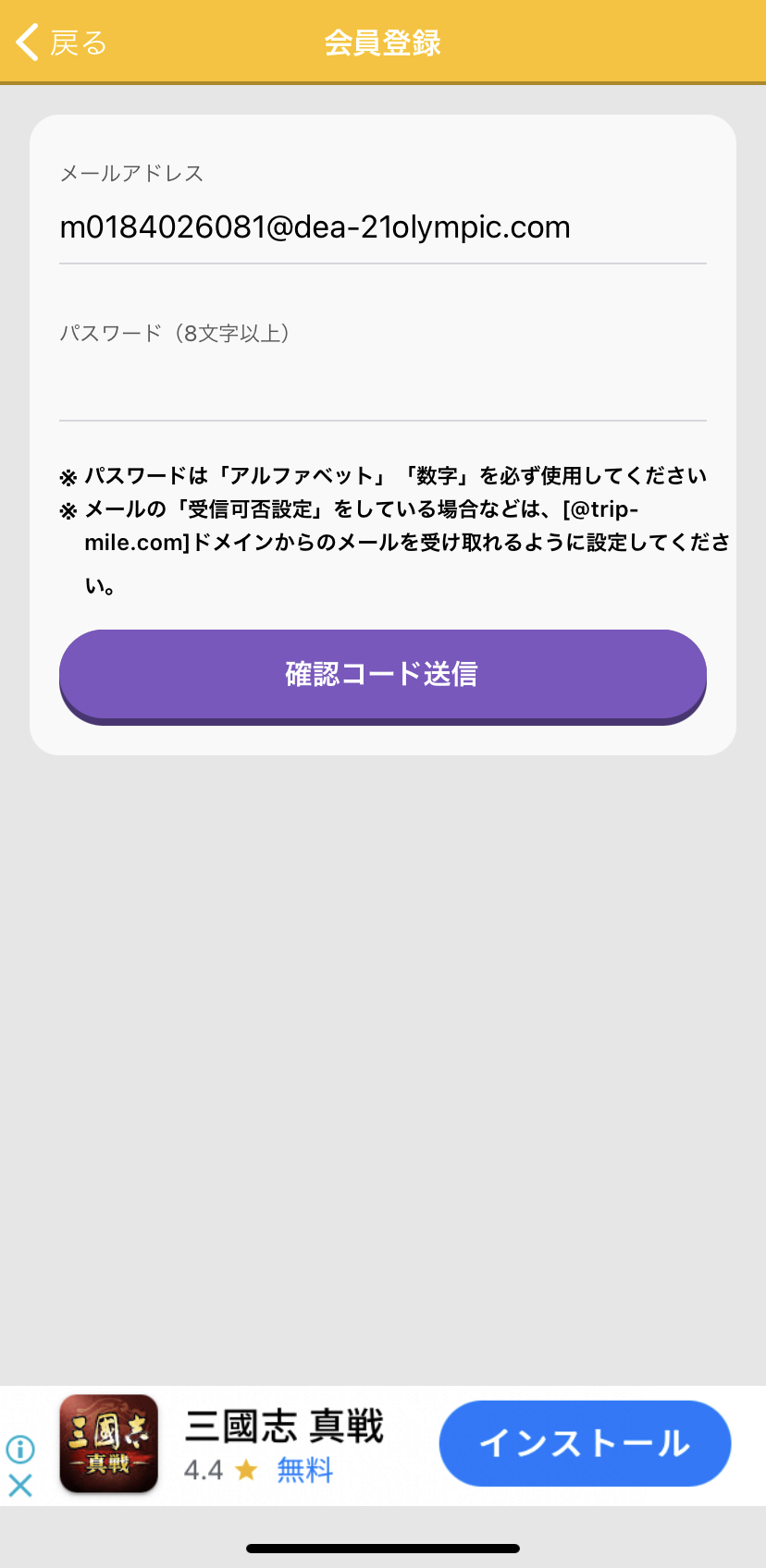766x1568 pixels.
Task: Go back with the 戻る button
Action: [x=61, y=43]
